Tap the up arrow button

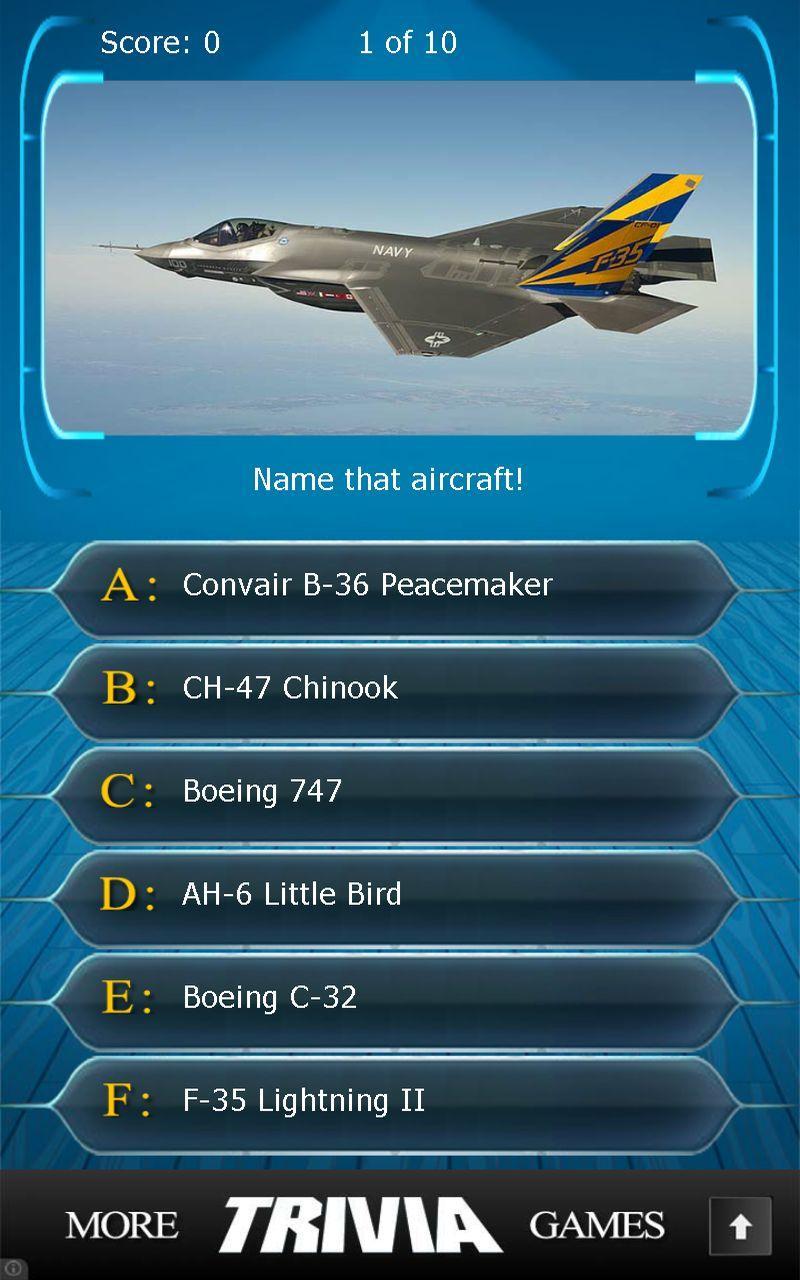click(x=740, y=1226)
